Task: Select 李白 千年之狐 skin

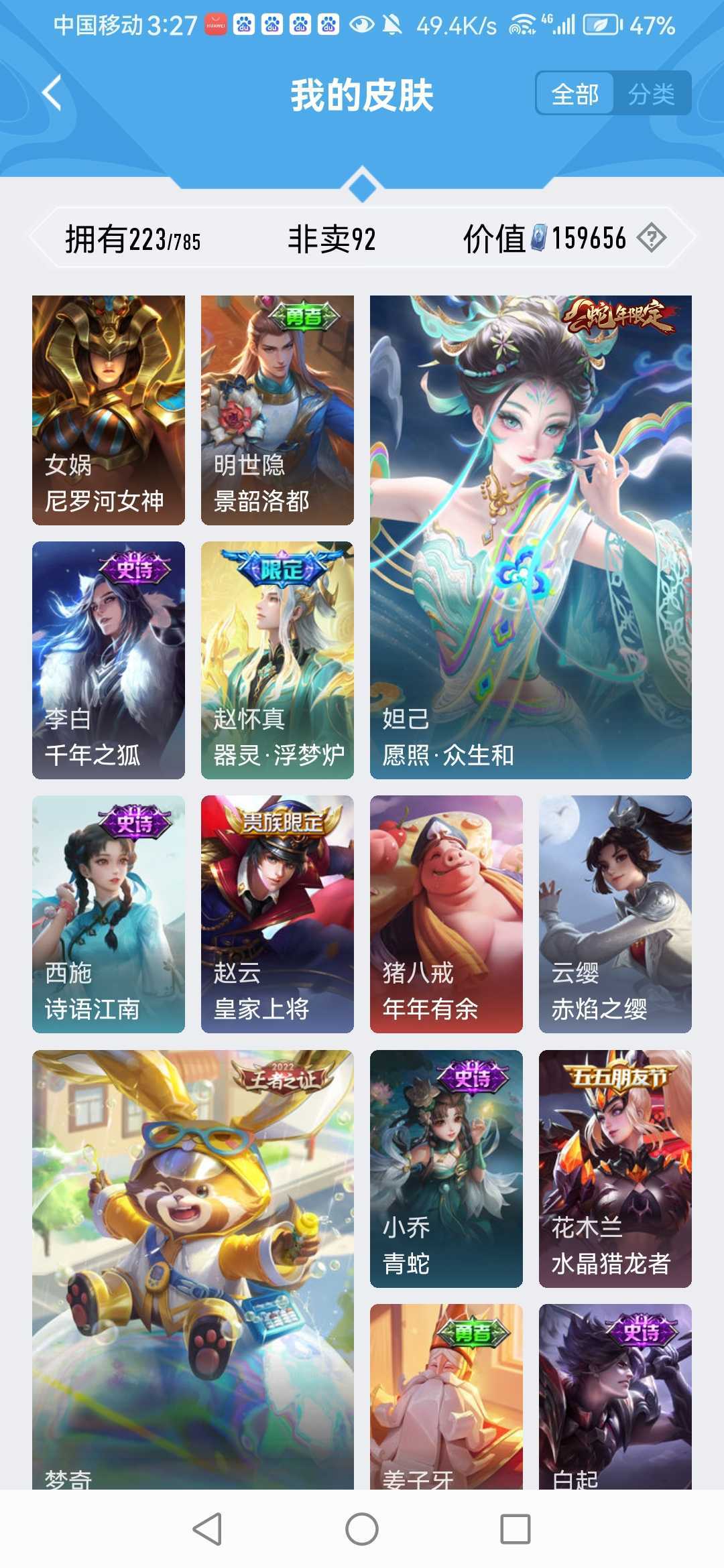Action: point(109,659)
